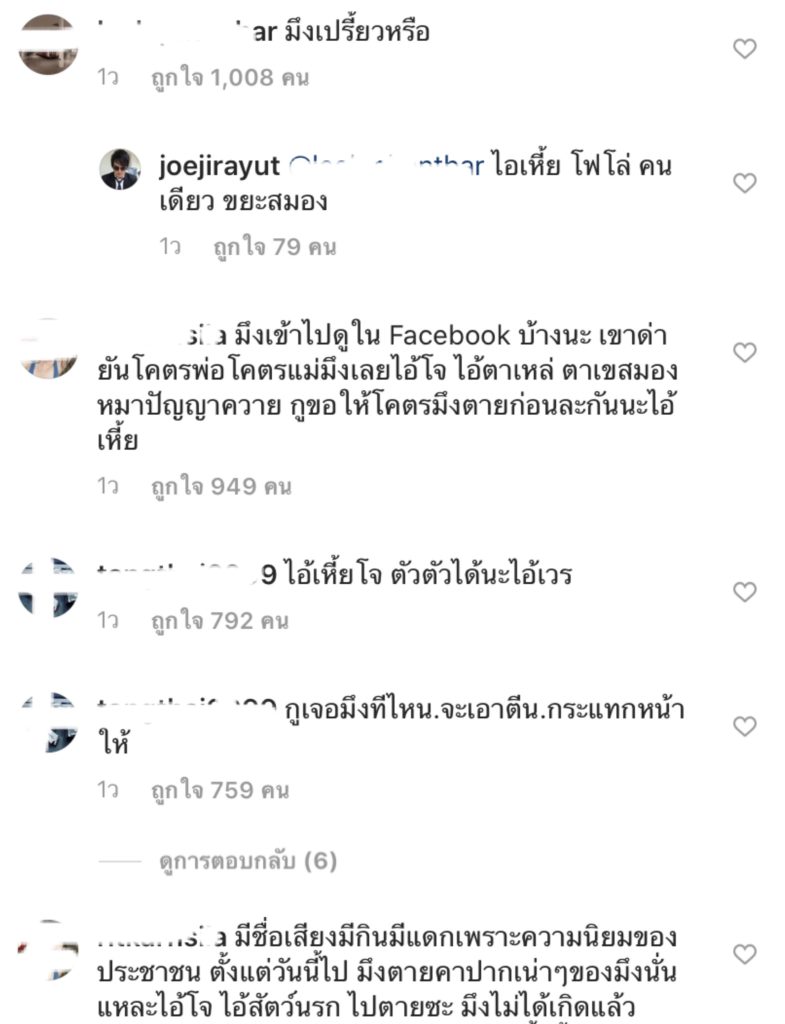Like the comment mentioning Facebook

[745, 352]
